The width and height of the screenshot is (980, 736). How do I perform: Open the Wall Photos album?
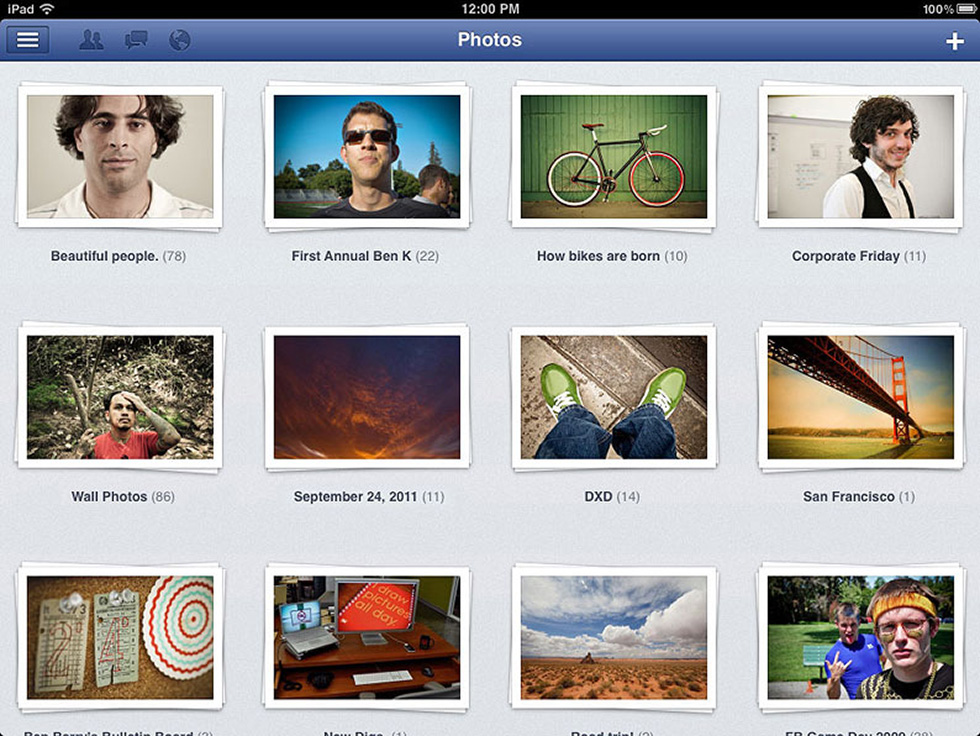120,396
